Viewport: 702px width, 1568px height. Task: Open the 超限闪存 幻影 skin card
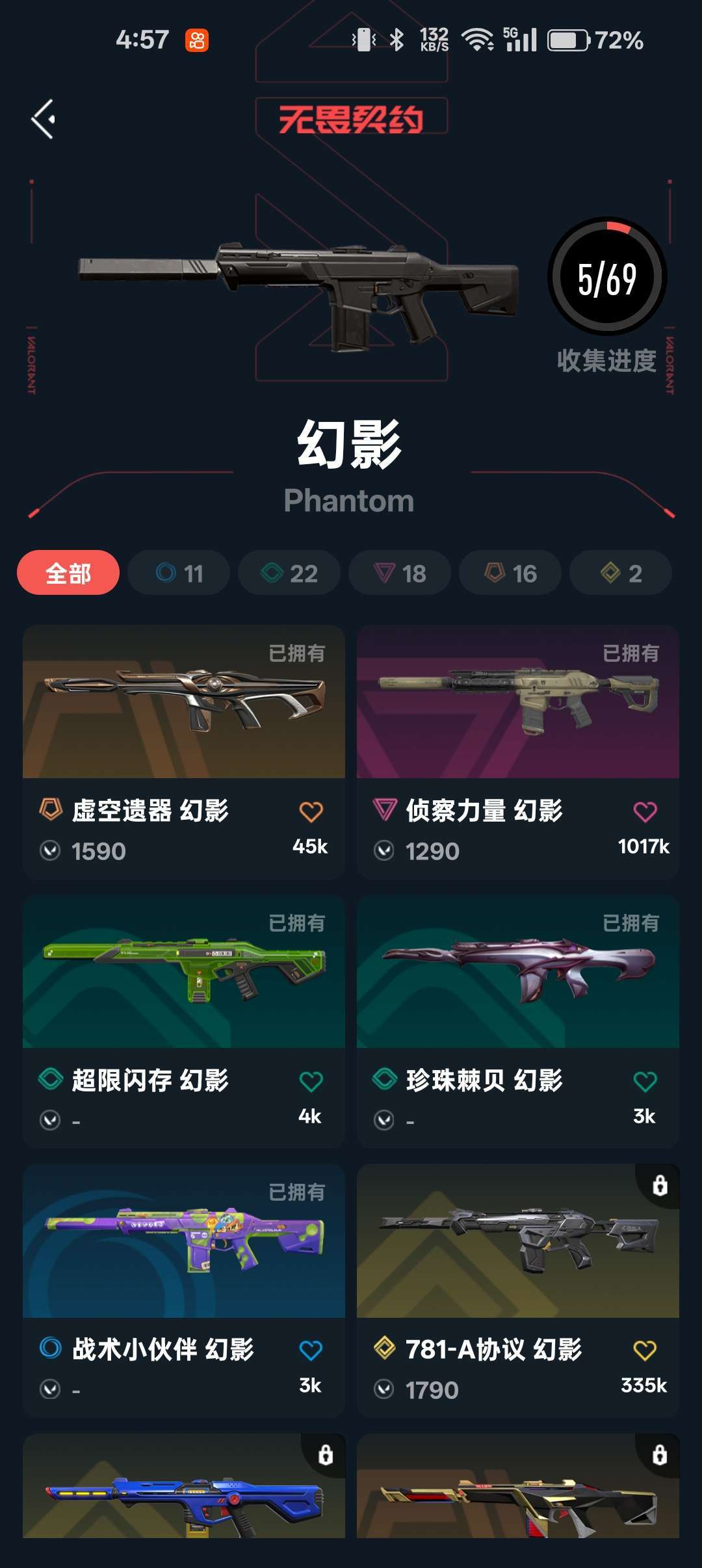point(184,1021)
